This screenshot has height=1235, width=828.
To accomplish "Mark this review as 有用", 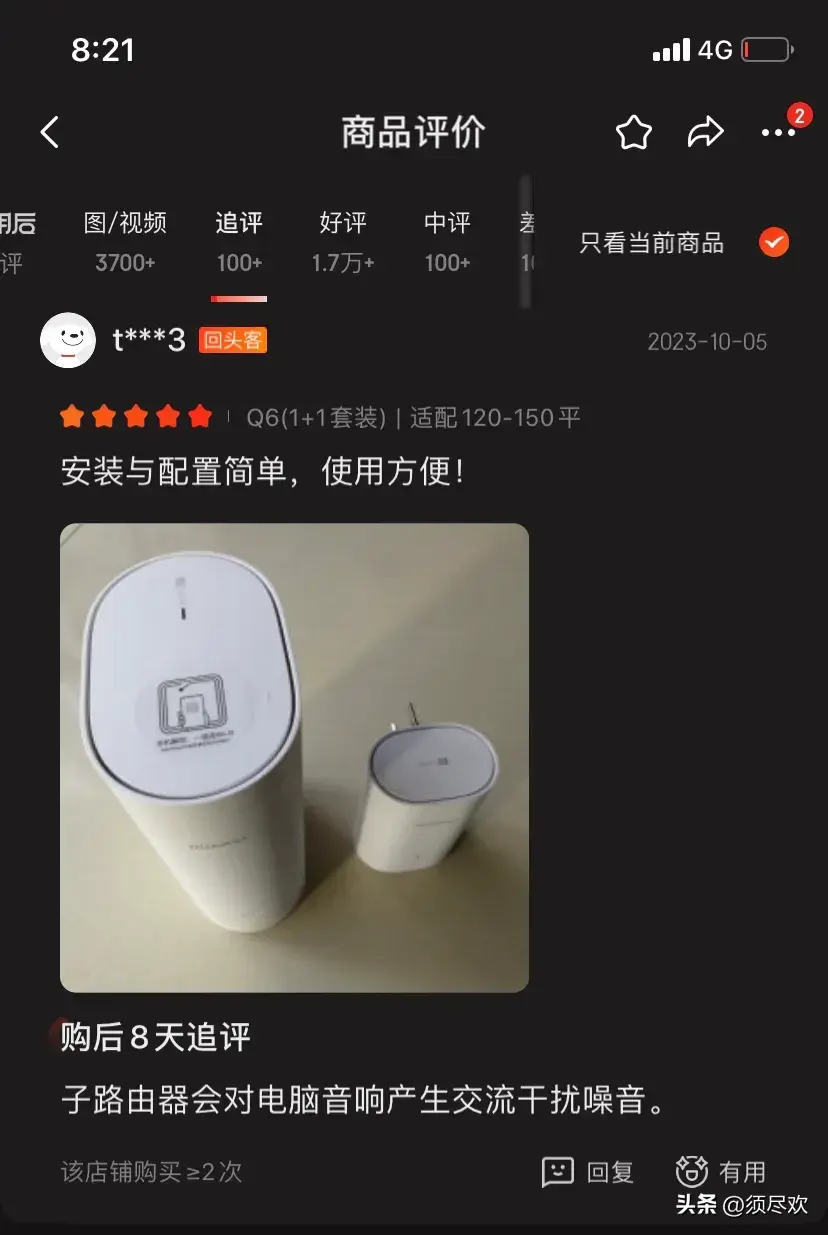I will click(720, 1171).
